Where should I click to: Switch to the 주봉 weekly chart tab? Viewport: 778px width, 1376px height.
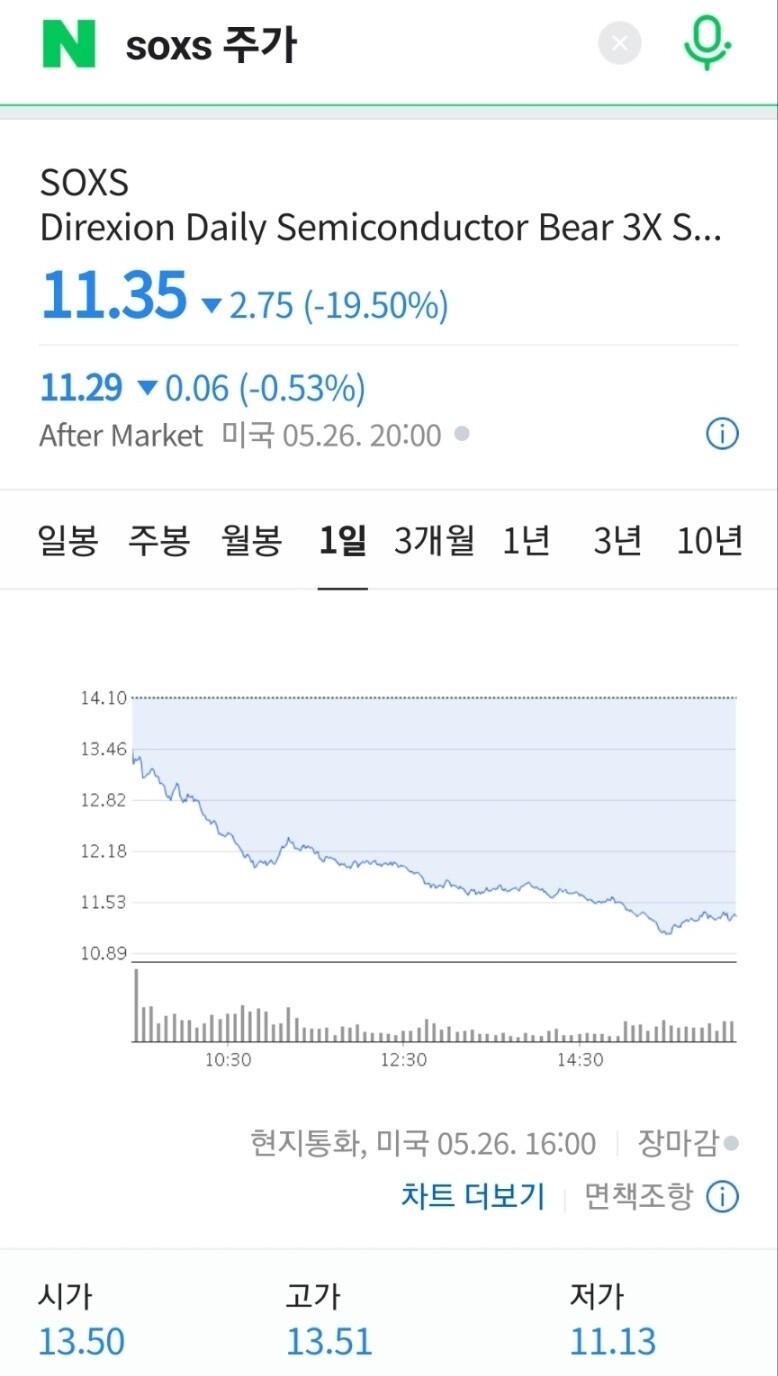click(x=159, y=539)
